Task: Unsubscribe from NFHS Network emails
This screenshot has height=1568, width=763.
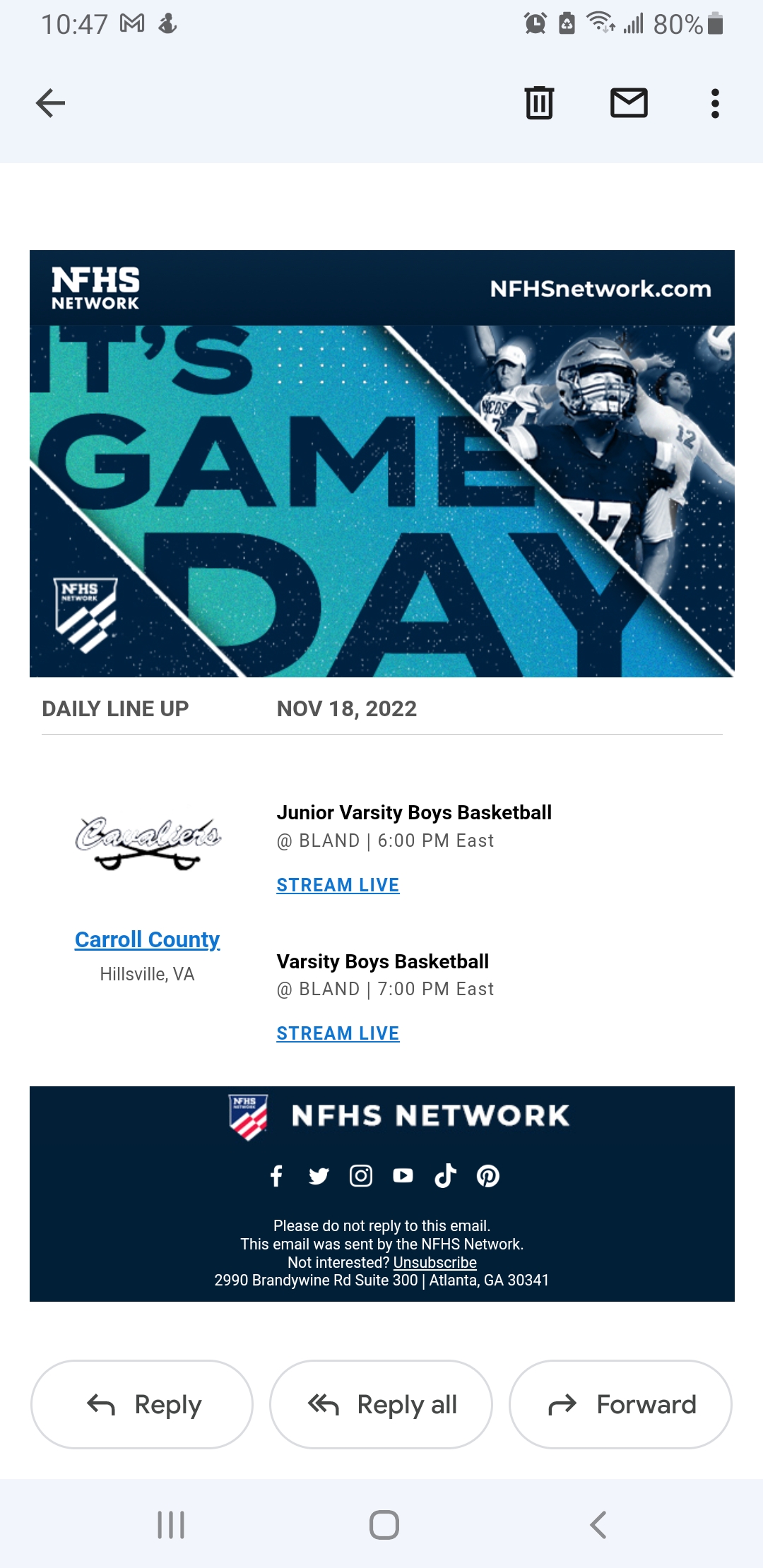Action: click(x=434, y=1262)
